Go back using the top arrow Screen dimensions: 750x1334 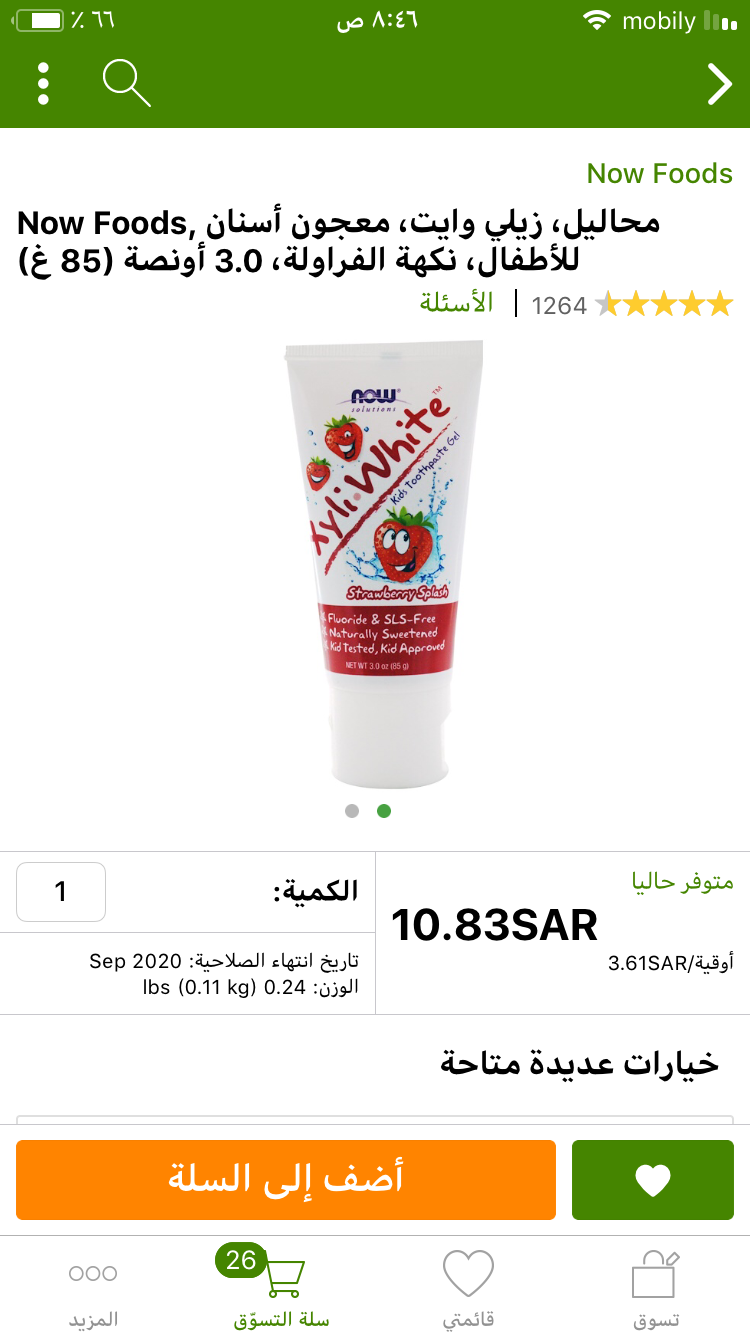[719, 84]
